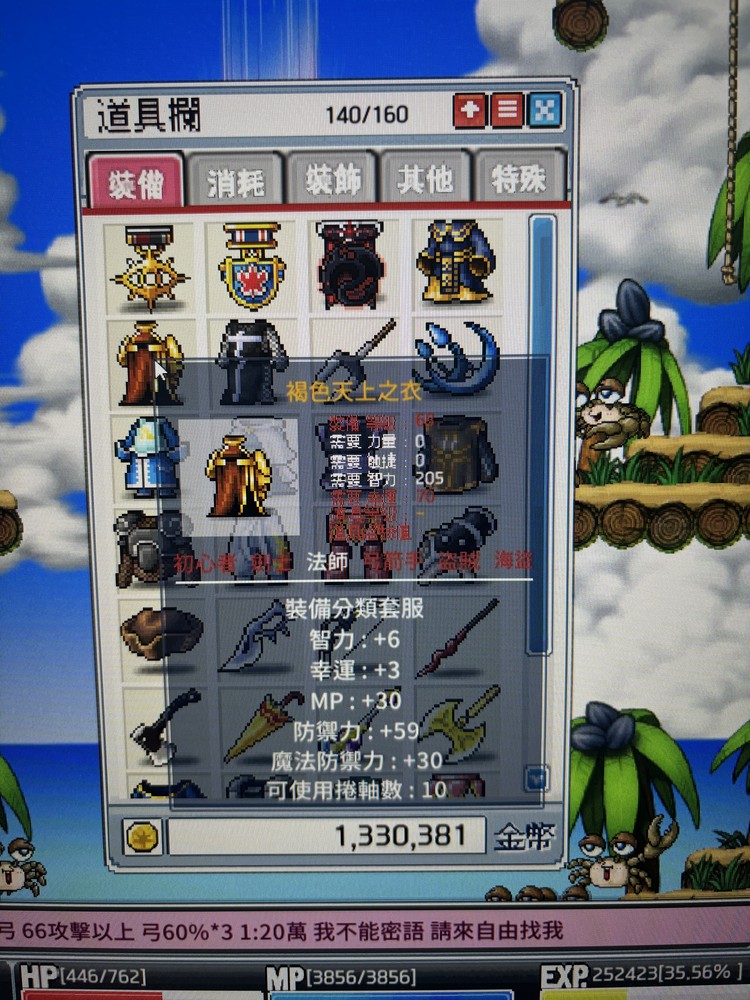Screen dimensions: 750x1000
Task: Tap the gold coin icon
Action: (143, 836)
